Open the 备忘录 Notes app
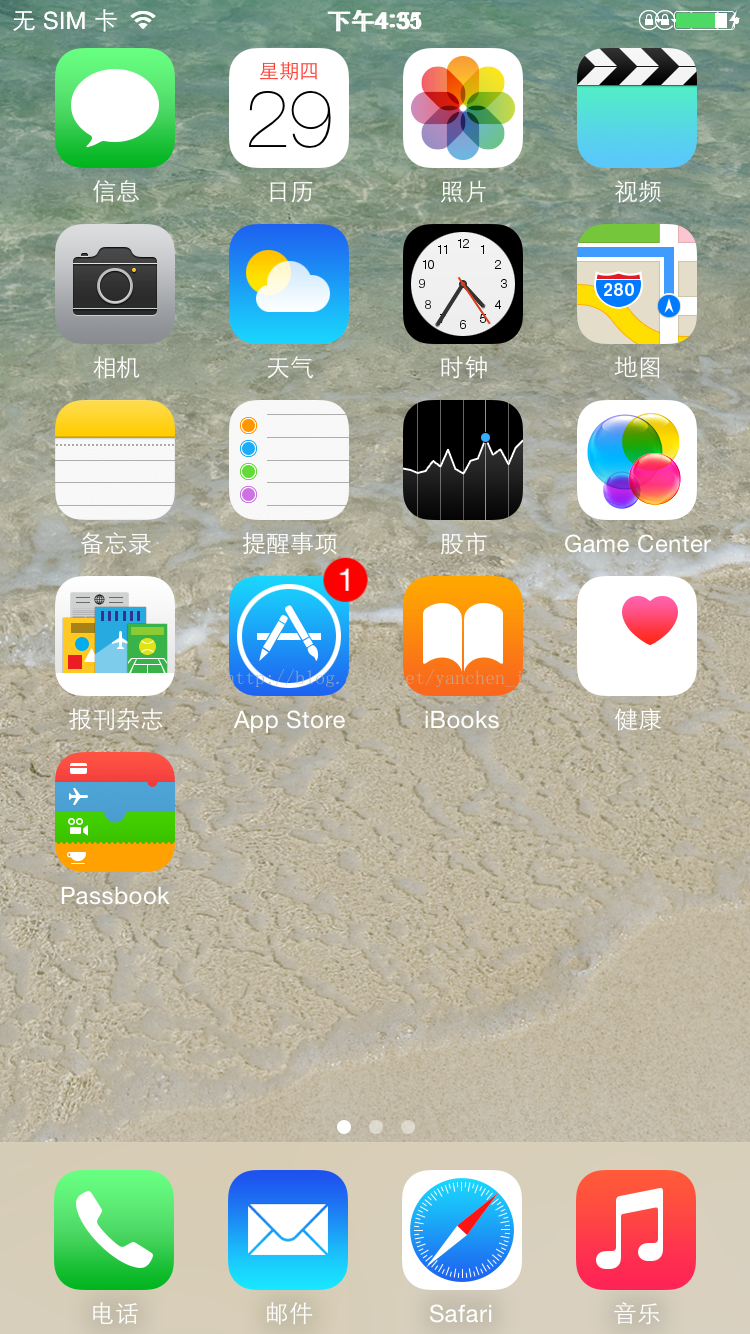Image resolution: width=750 pixels, height=1334 pixels. coord(115,460)
